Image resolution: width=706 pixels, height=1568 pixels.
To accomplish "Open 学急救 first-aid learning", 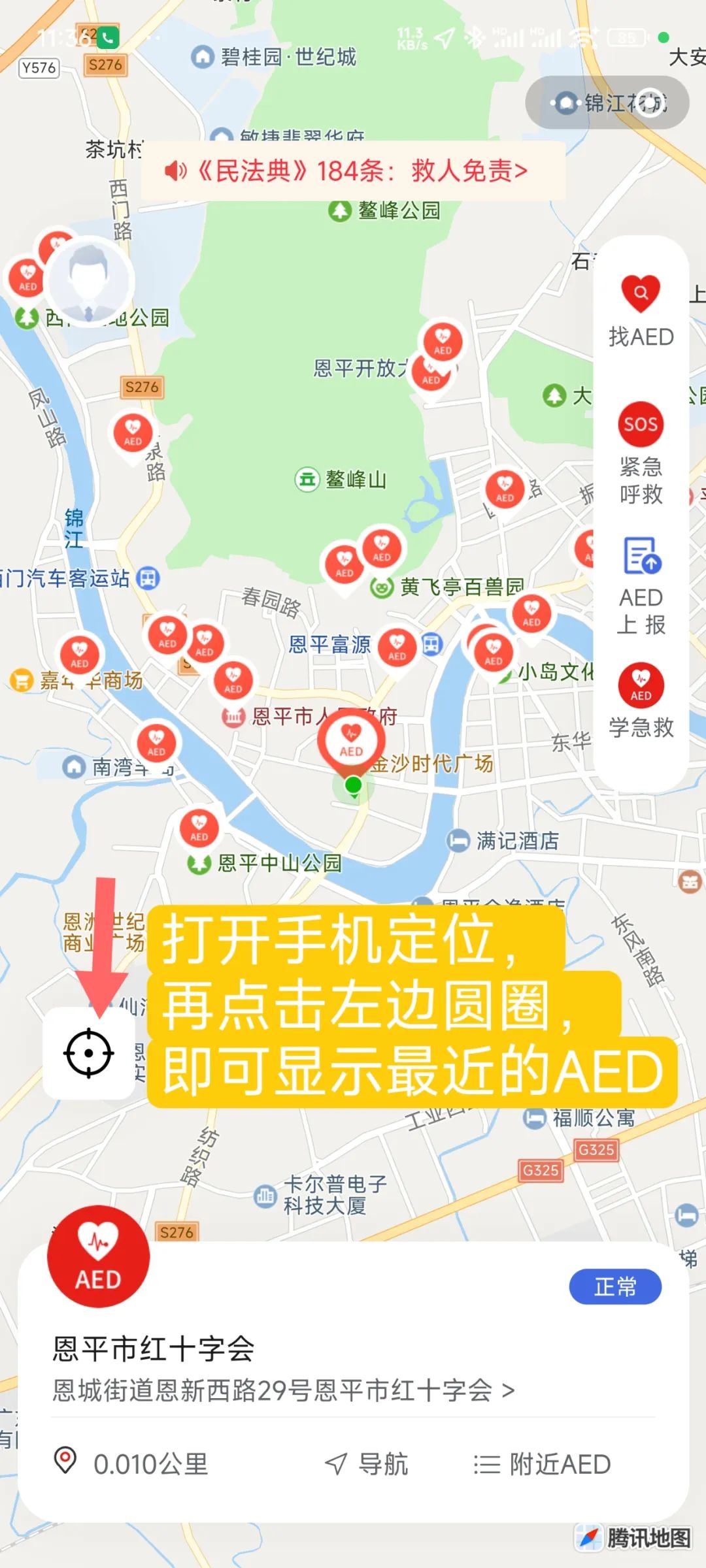I will (x=641, y=700).
